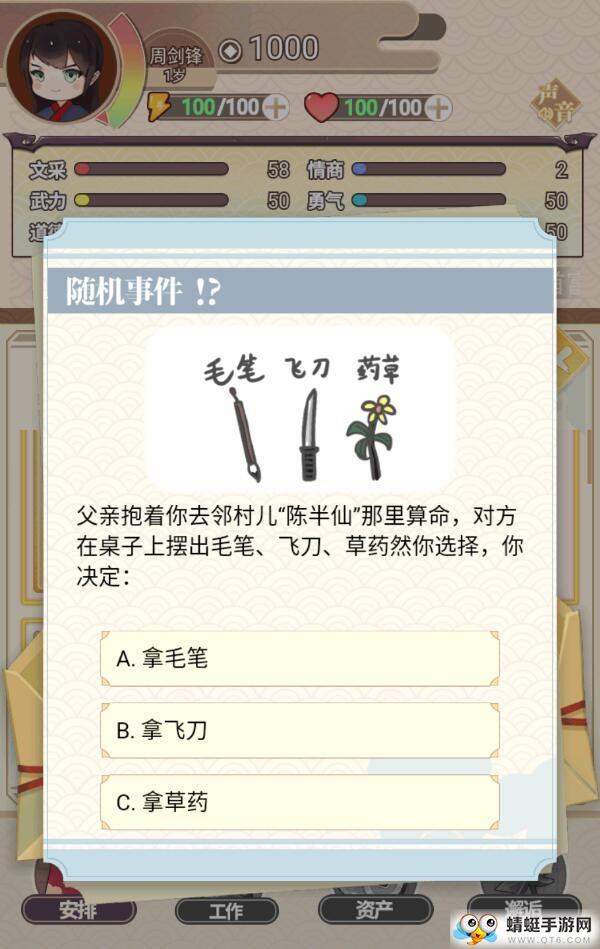Switch to the 资产 tab
600x949 pixels.
pyautogui.click(x=374, y=910)
